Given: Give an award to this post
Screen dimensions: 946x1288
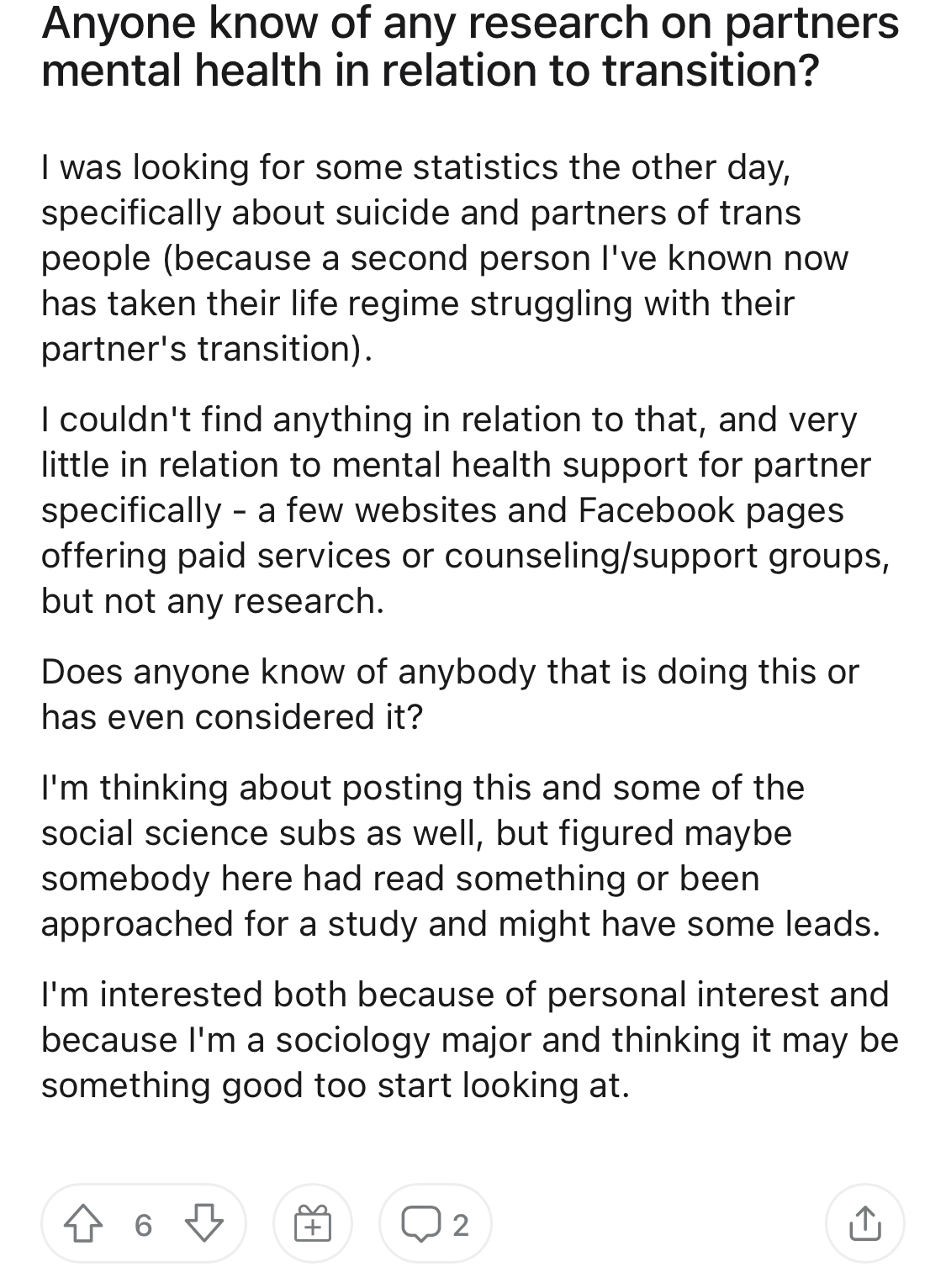Looking at the screenshot, I should 312,1224.
